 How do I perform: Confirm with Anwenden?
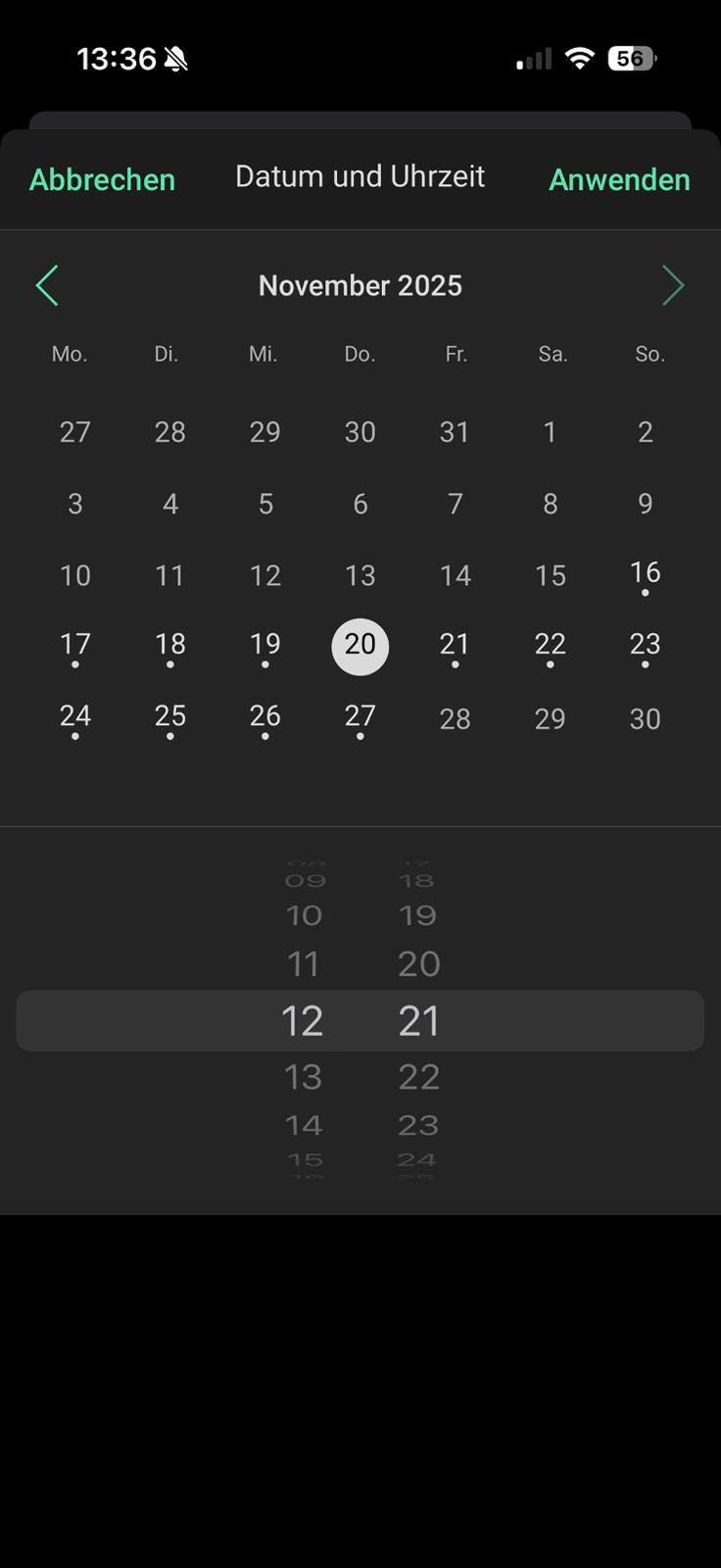tap(619, 179)
